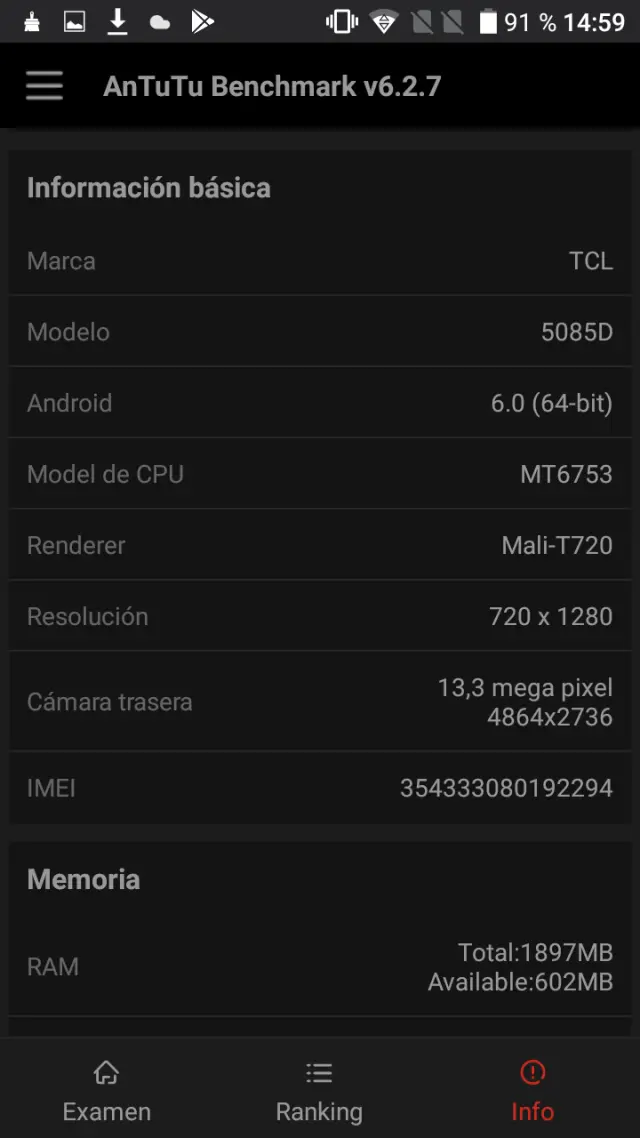The image size is (640, 1138).
Task: Switch to the Examen tab
Action: click(106, 1091)
